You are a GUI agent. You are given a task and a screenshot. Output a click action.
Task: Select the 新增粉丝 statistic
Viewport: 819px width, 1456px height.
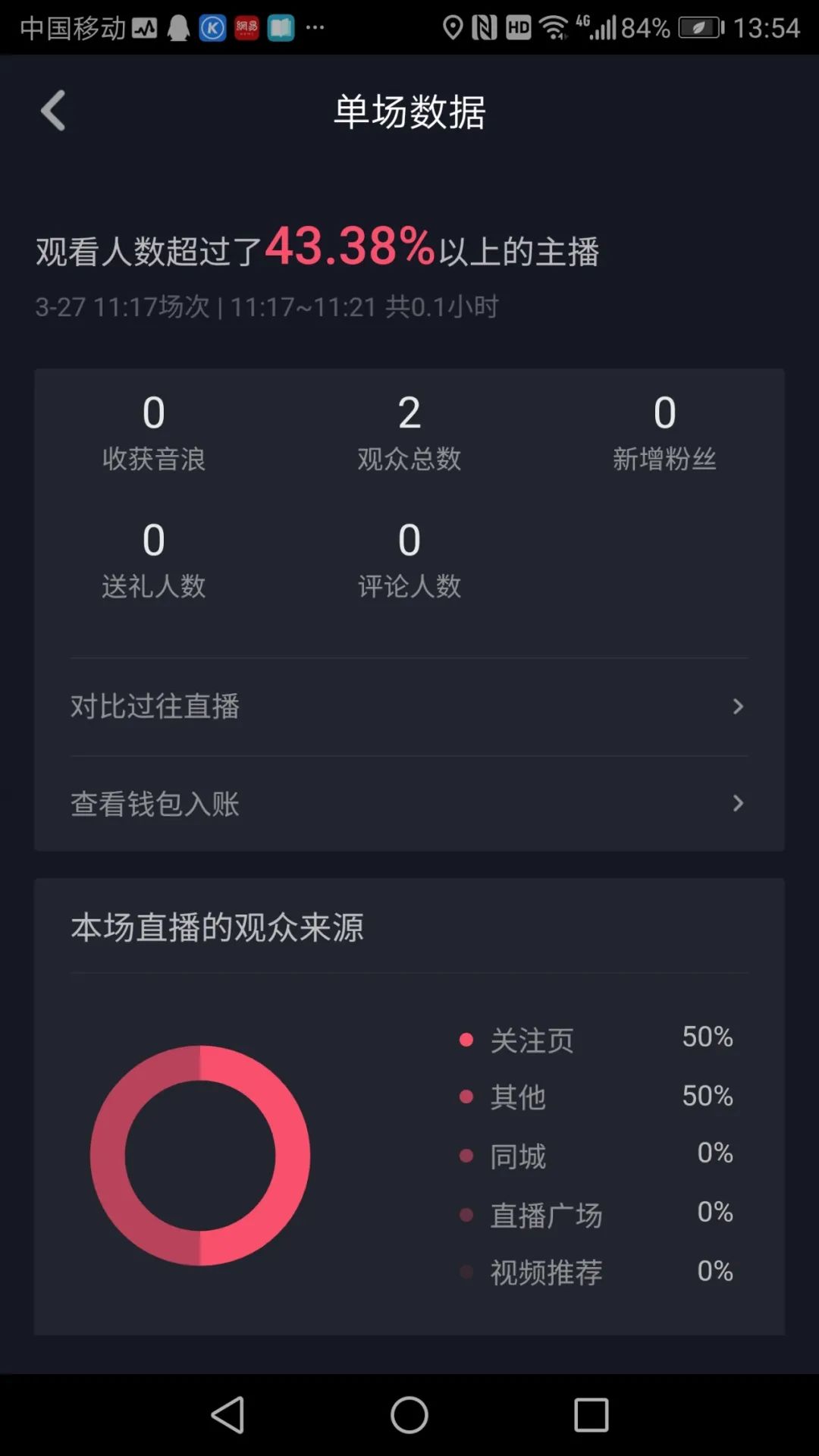pyautogui.click(x=666, y=432)
